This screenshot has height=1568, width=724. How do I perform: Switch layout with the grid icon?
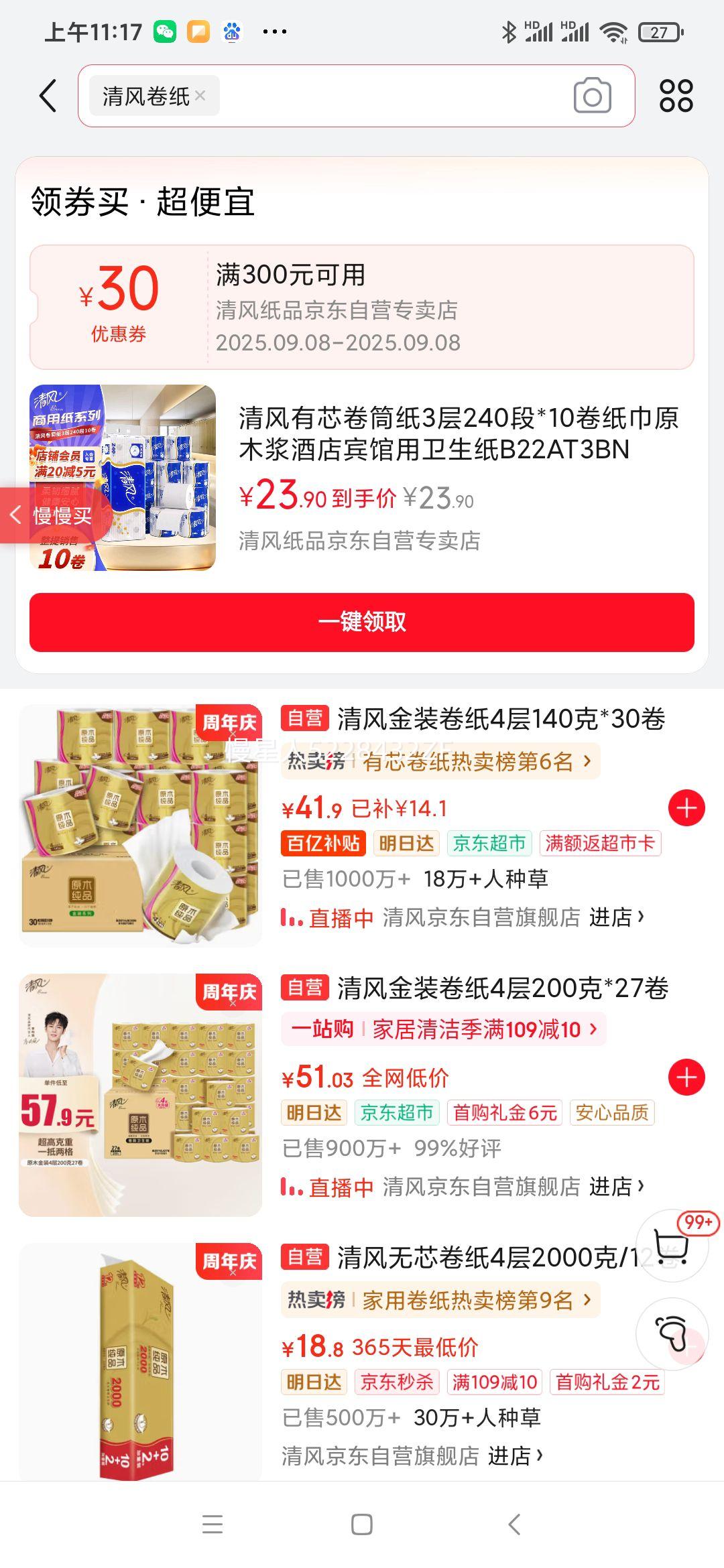tap(676, 96)
